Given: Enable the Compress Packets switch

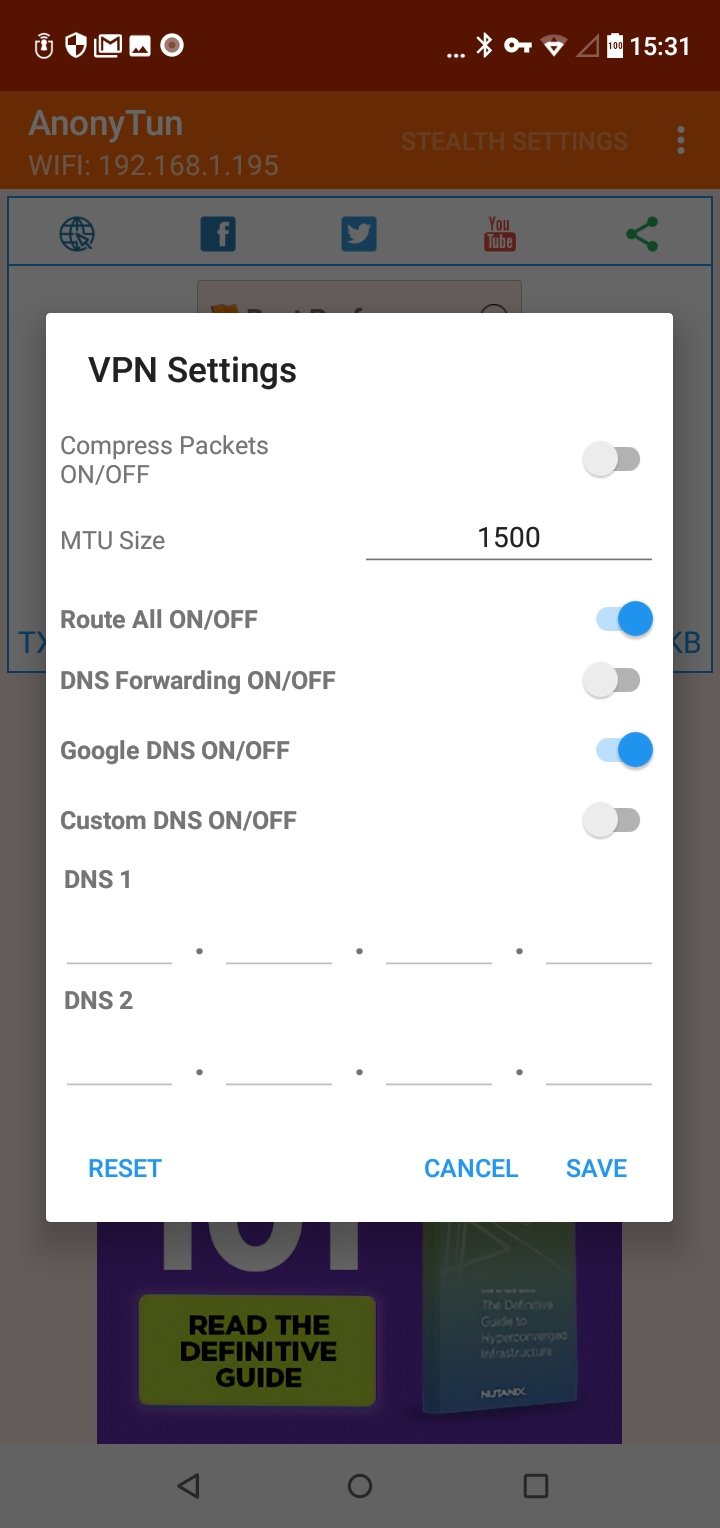Looking at the screenshot, I should pyautogui.click(x=612, y=460).
